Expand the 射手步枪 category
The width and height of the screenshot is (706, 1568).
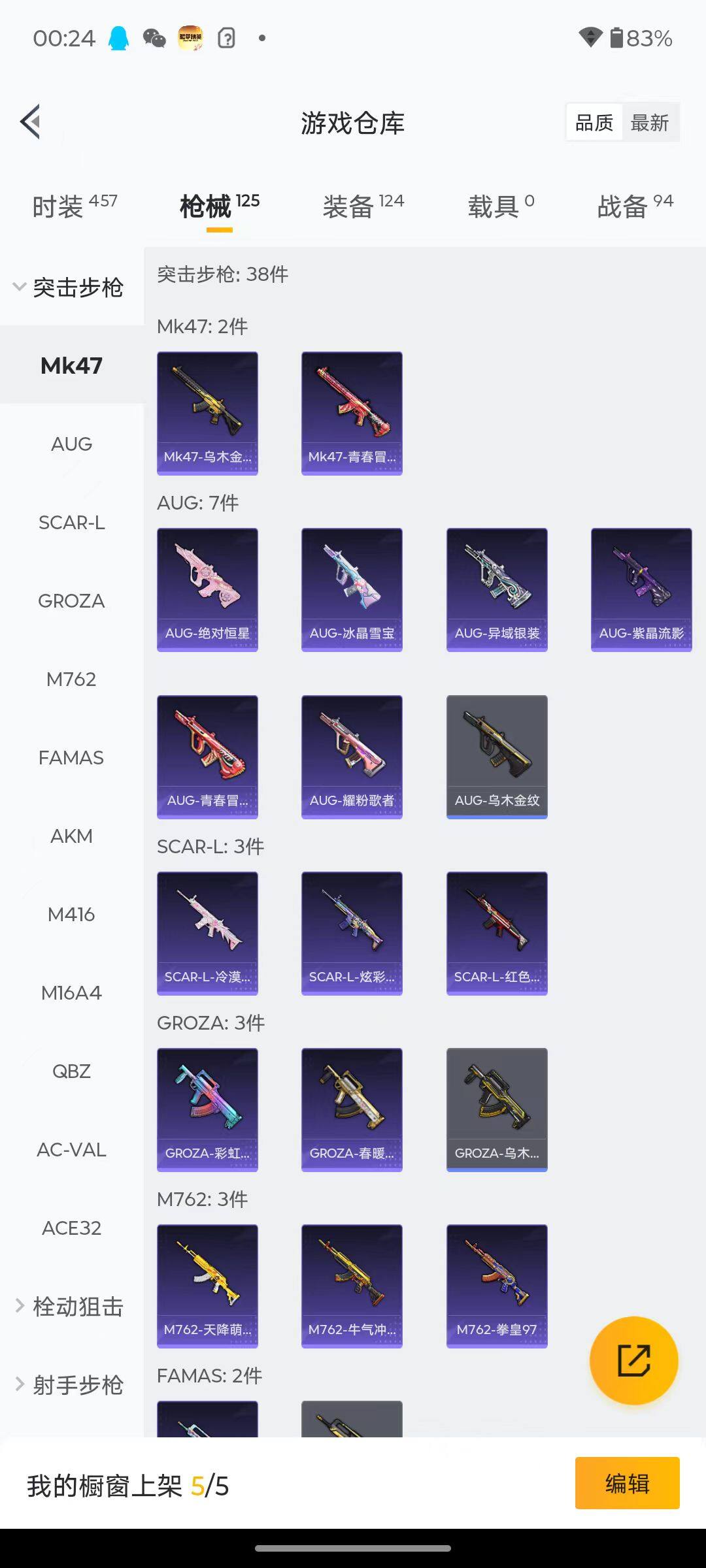(x=69, y=1385)
